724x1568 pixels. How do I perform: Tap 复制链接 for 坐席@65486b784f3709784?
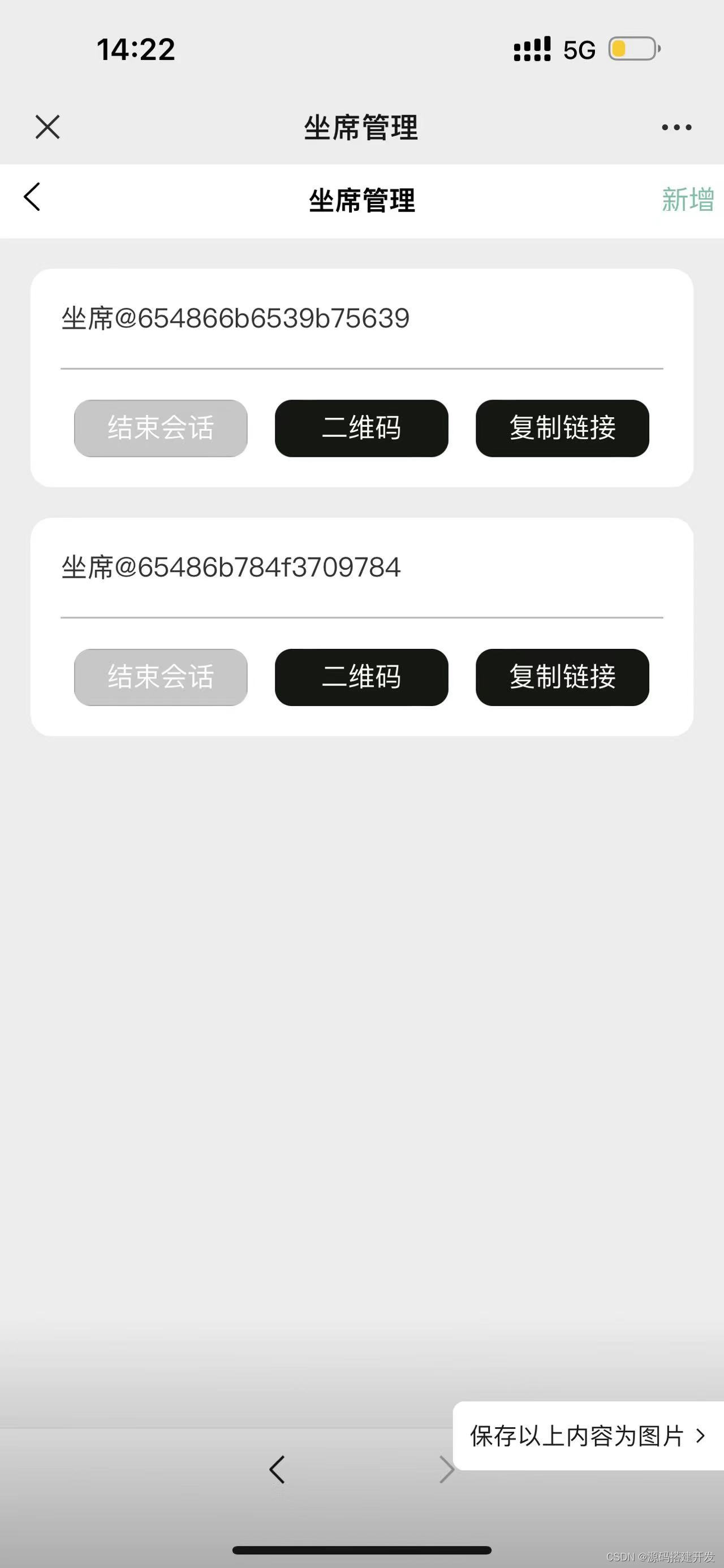562,677
